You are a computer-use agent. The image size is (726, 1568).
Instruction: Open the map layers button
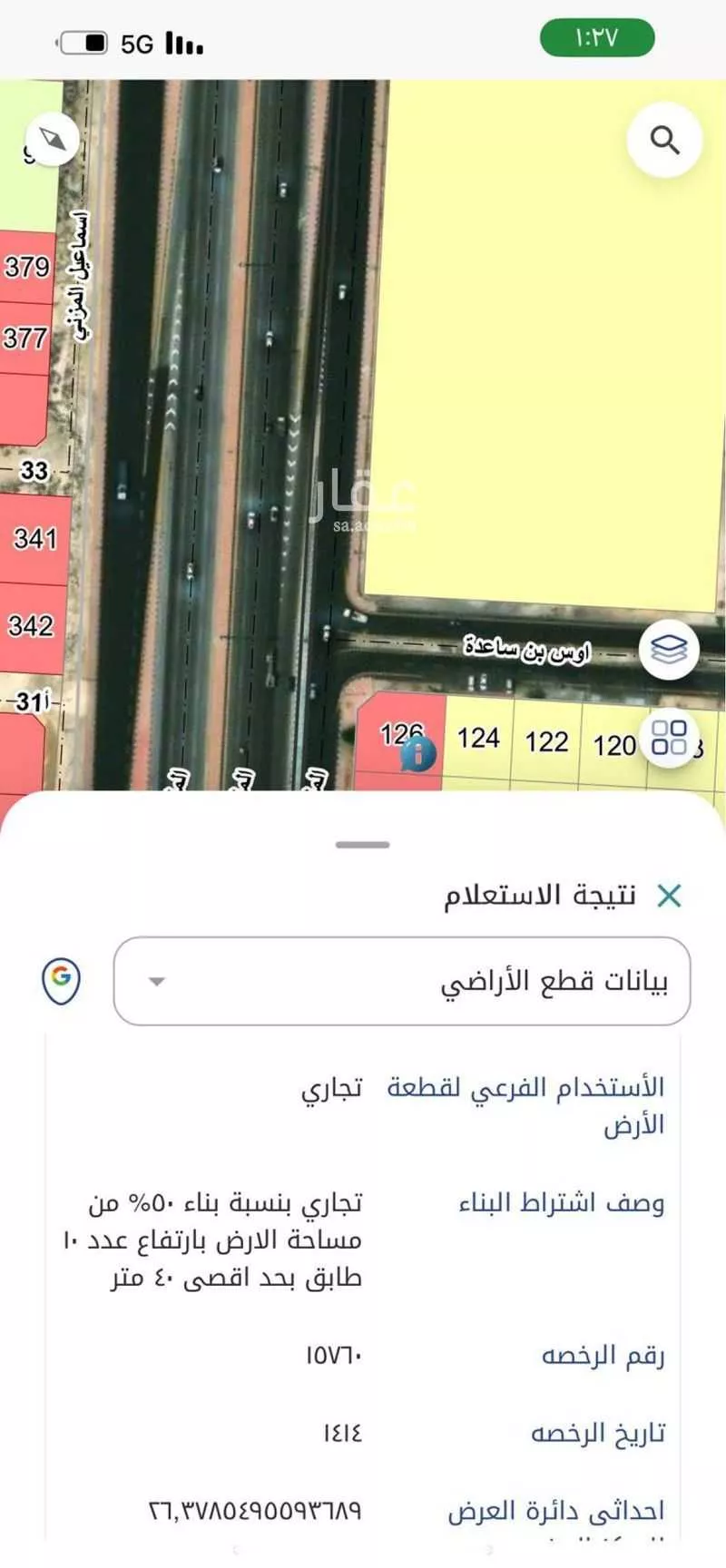[x=669, y=650]
